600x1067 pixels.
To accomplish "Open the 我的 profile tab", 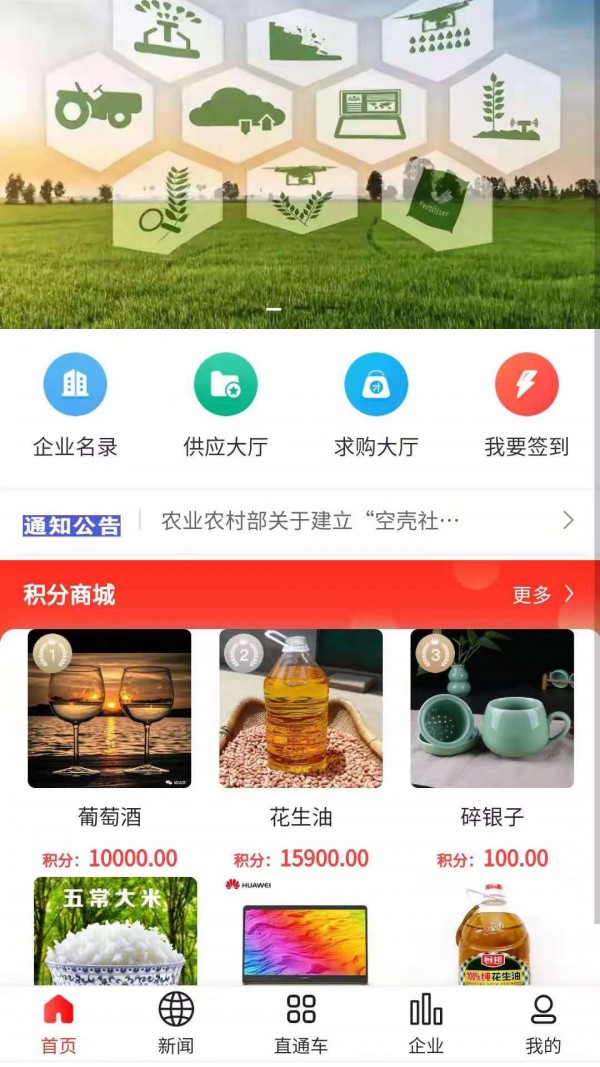I will (x=543, y=1023).
